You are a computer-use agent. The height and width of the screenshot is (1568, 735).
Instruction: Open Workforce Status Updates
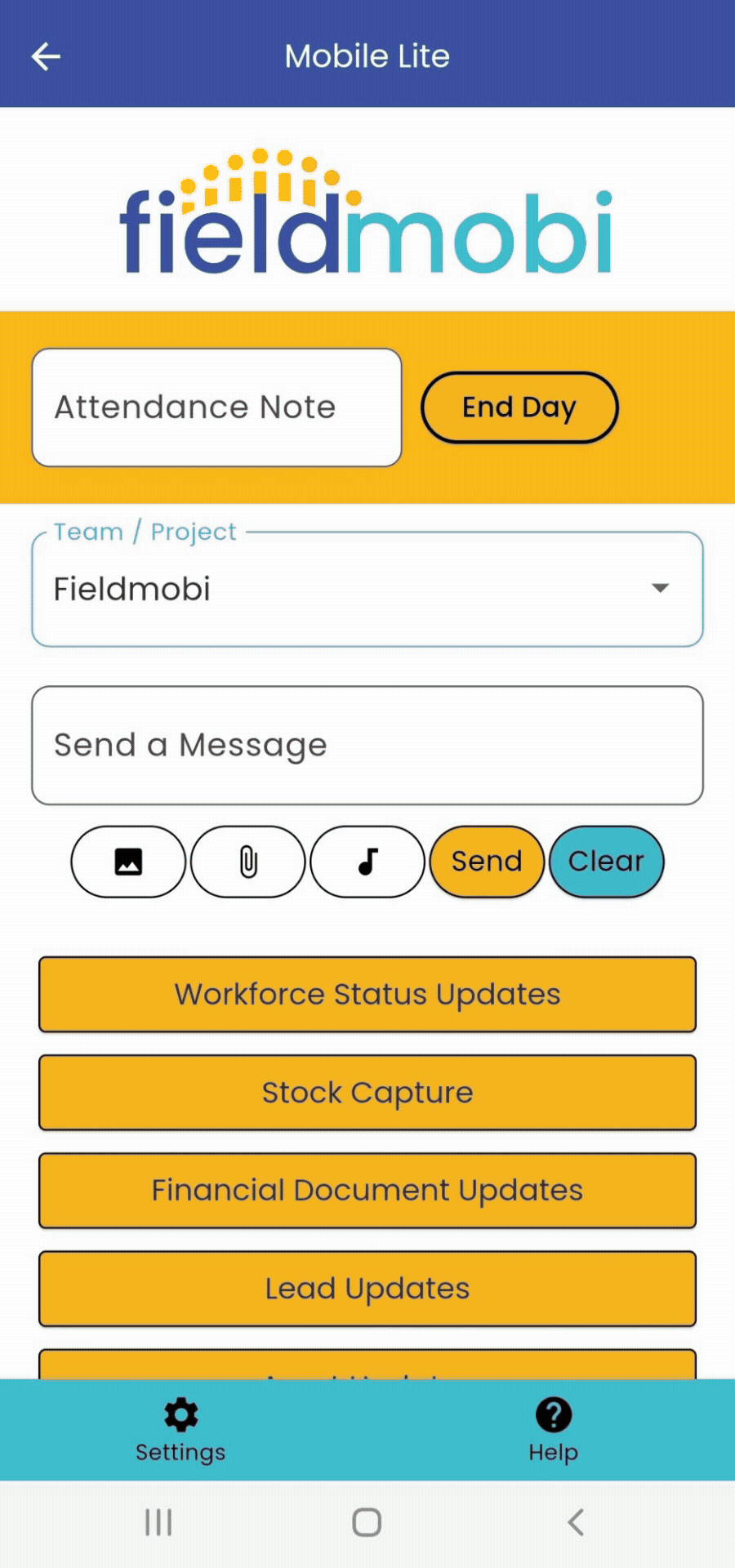[367, 995]
